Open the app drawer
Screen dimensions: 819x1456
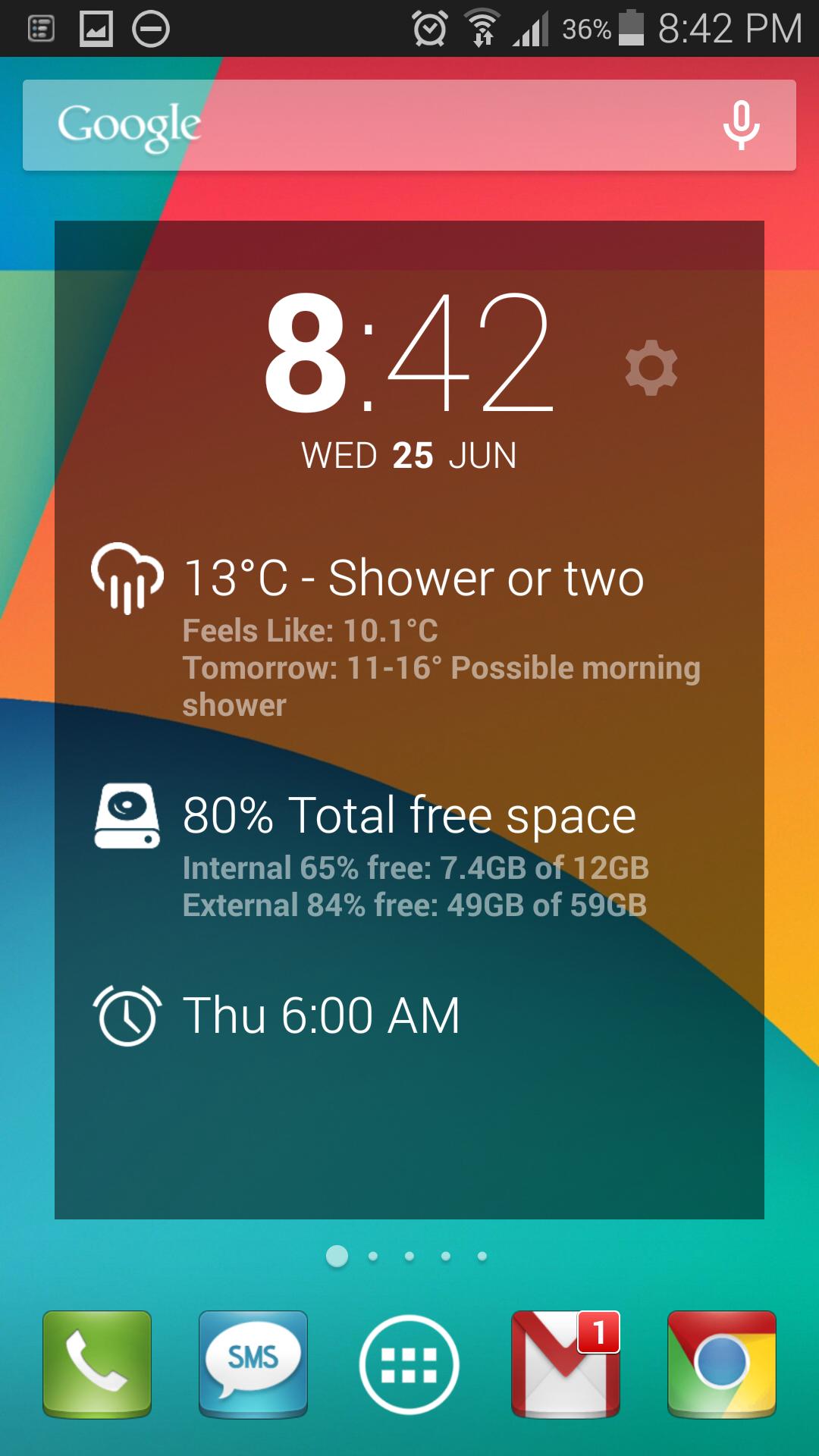[x=407, y=1361]
